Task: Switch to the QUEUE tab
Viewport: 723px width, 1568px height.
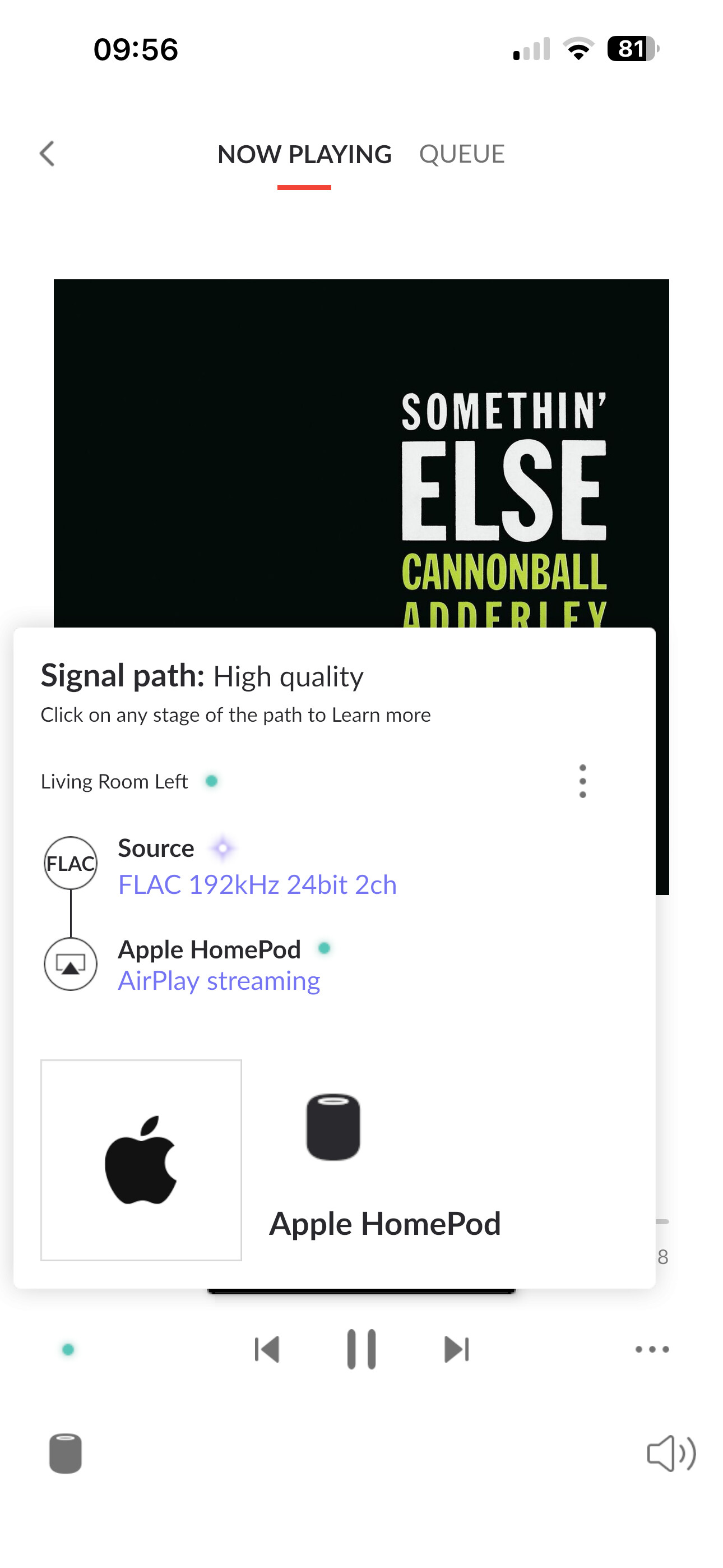Action: point(462,154)
